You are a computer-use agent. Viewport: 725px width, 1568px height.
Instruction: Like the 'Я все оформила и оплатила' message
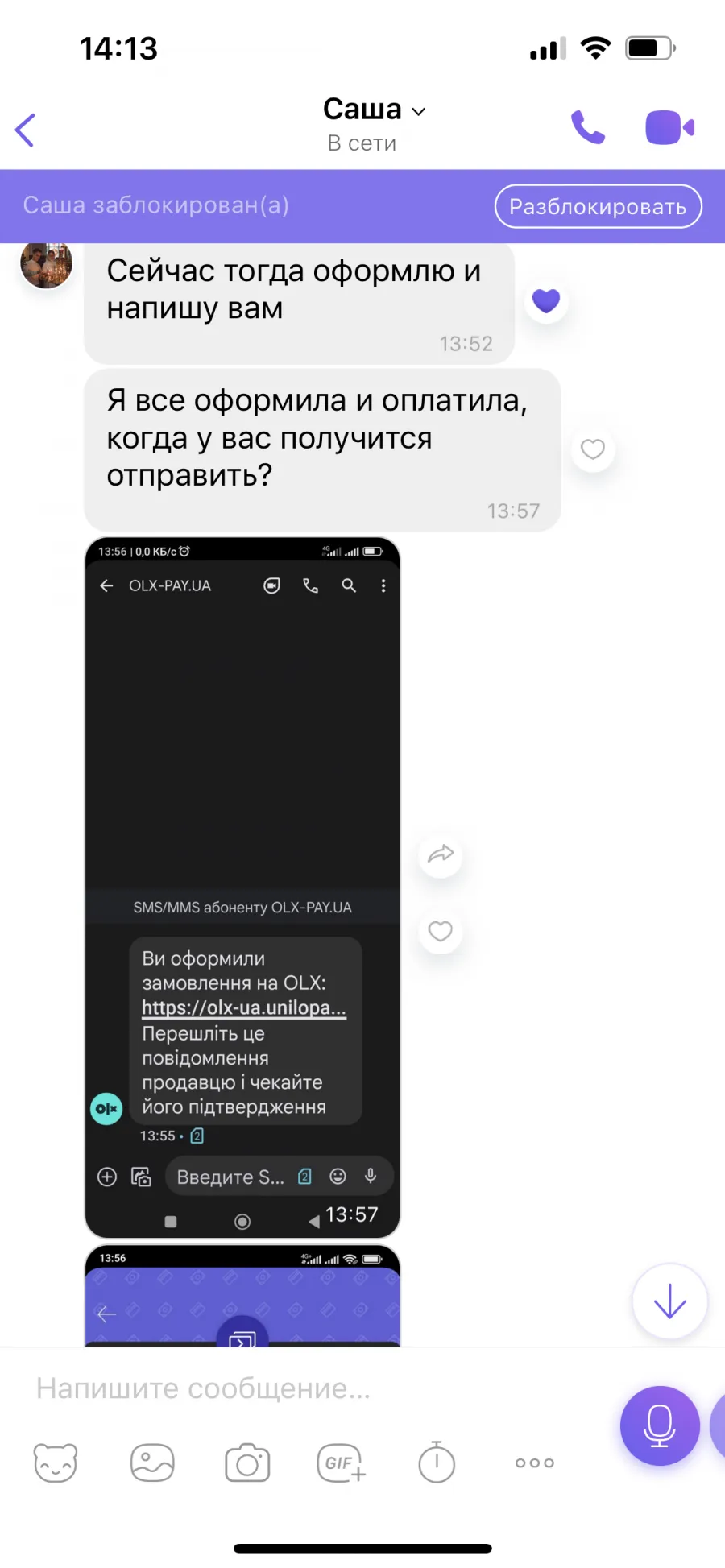click(x=593, y=449)
